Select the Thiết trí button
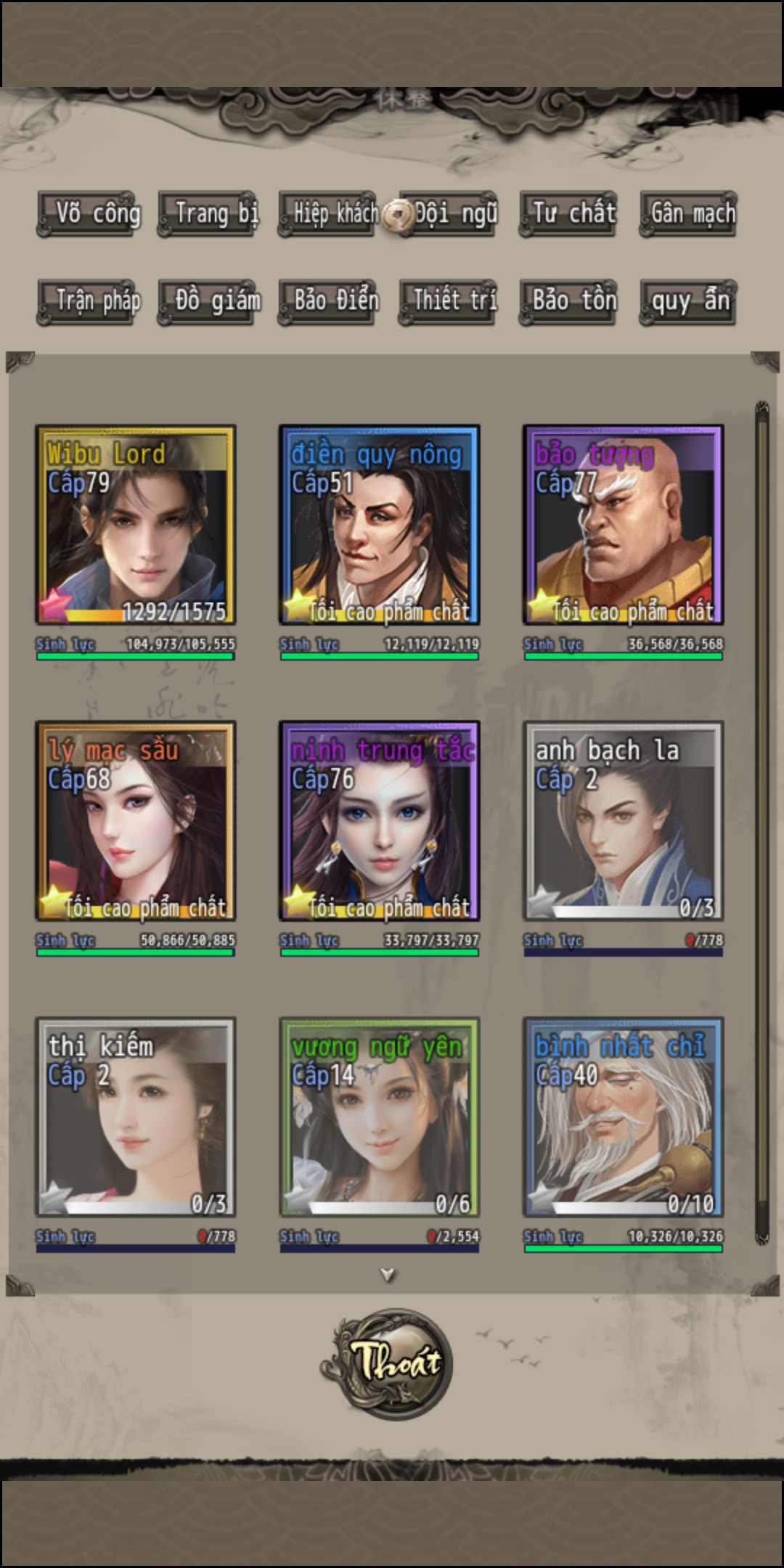Image resolution: width=784 pixels, height=1568 pixels. coord(449,301)
